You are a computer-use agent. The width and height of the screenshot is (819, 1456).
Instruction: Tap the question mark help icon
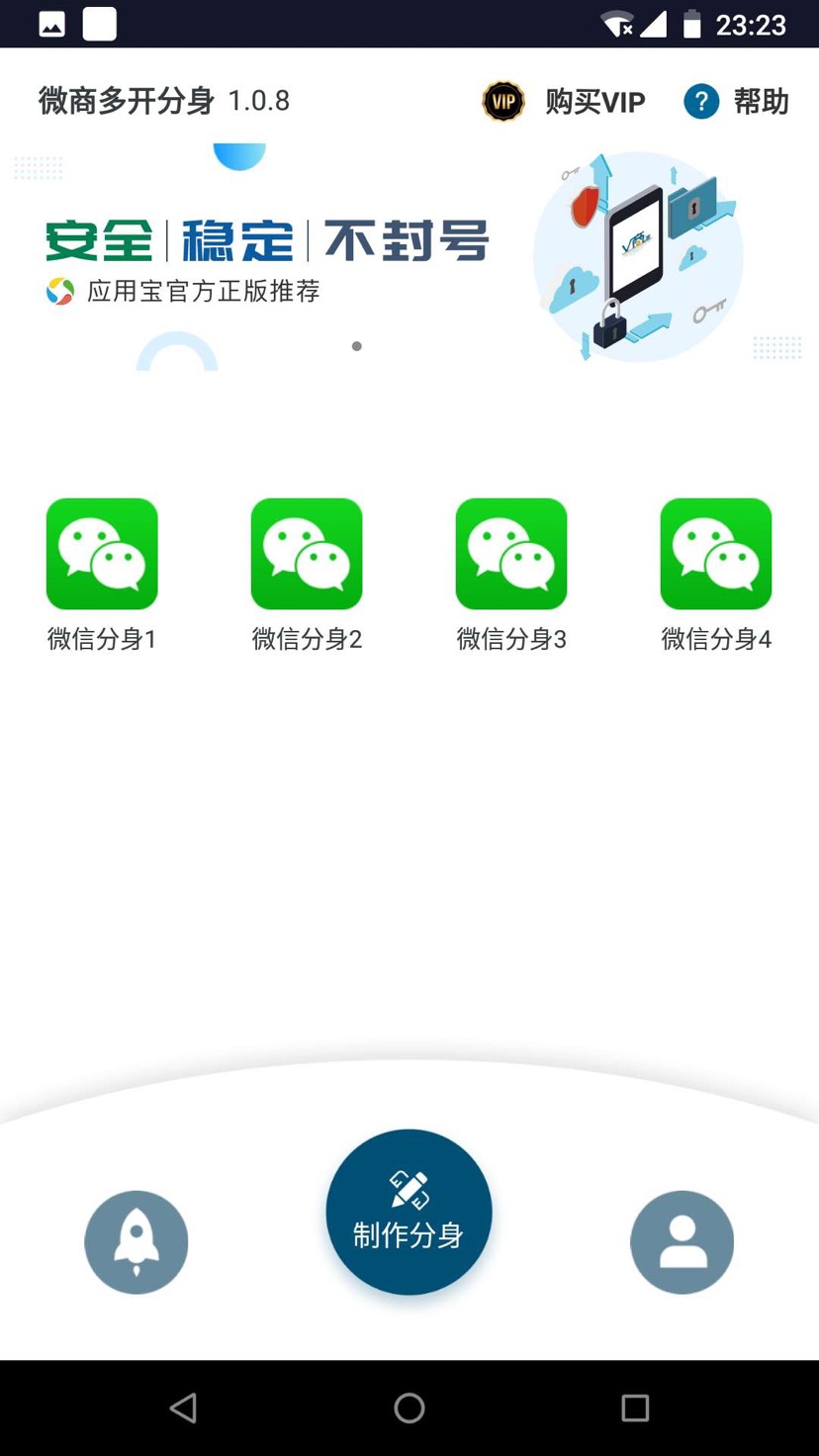701,100
